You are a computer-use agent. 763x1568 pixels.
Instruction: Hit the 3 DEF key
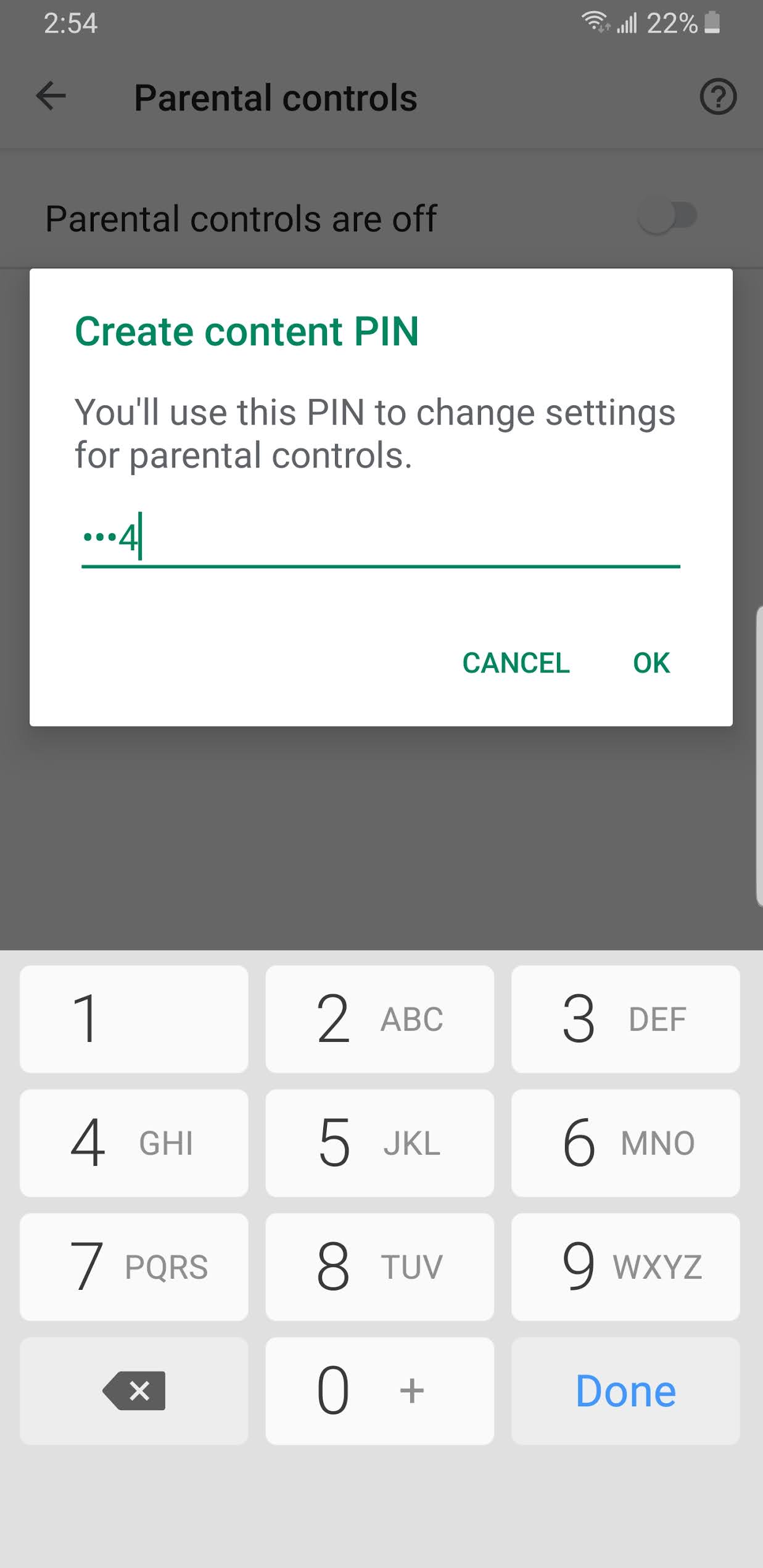[625, 1019]
